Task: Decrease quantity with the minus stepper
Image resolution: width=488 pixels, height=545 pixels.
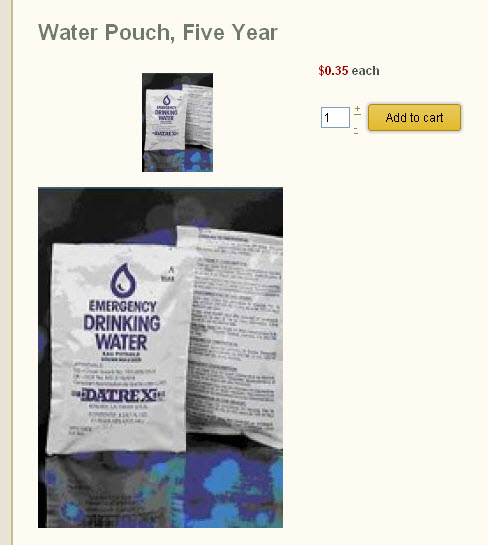Action: 356,130
